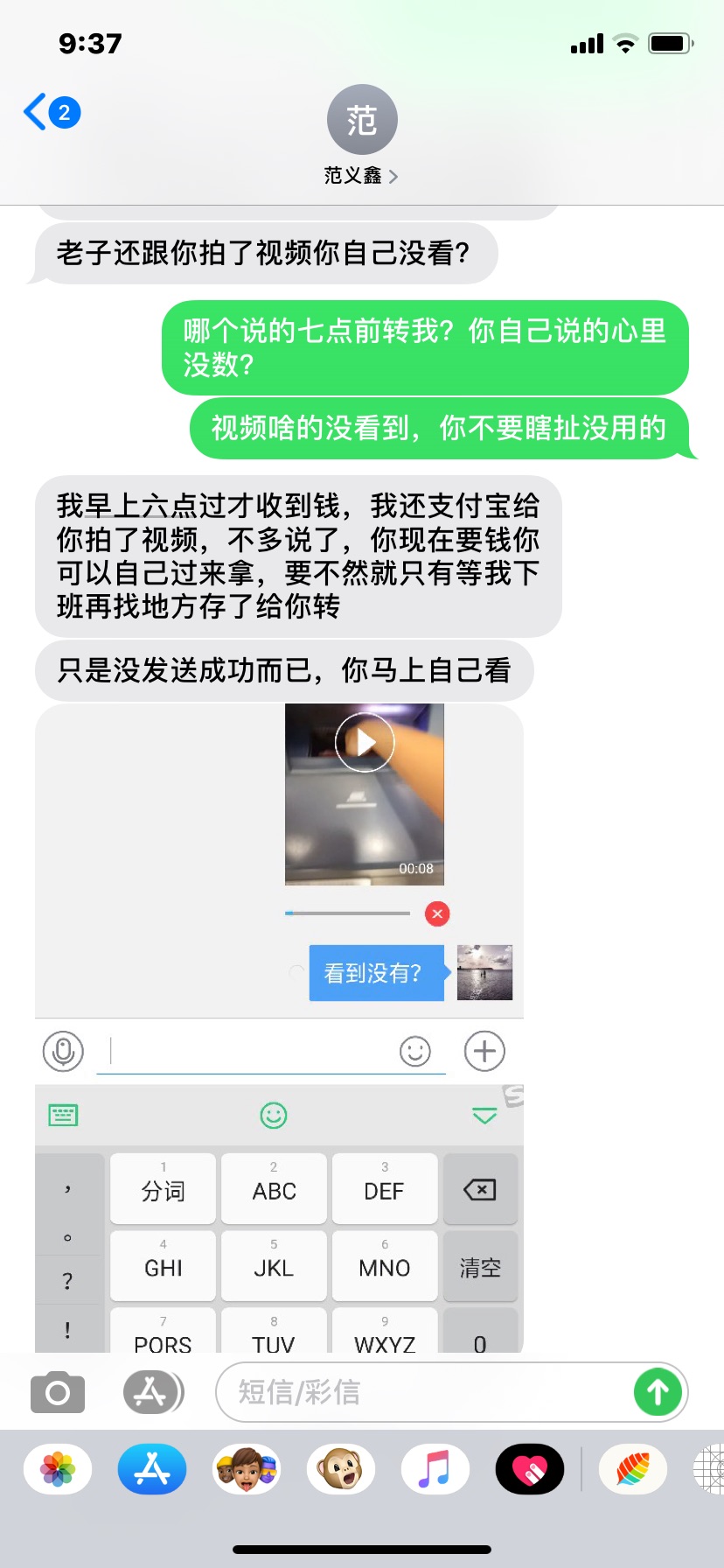Image resolution: width=724 pixels, height=1568 pixels.
Task: Open the App Store for iMessage
Action: [152, 1469]
